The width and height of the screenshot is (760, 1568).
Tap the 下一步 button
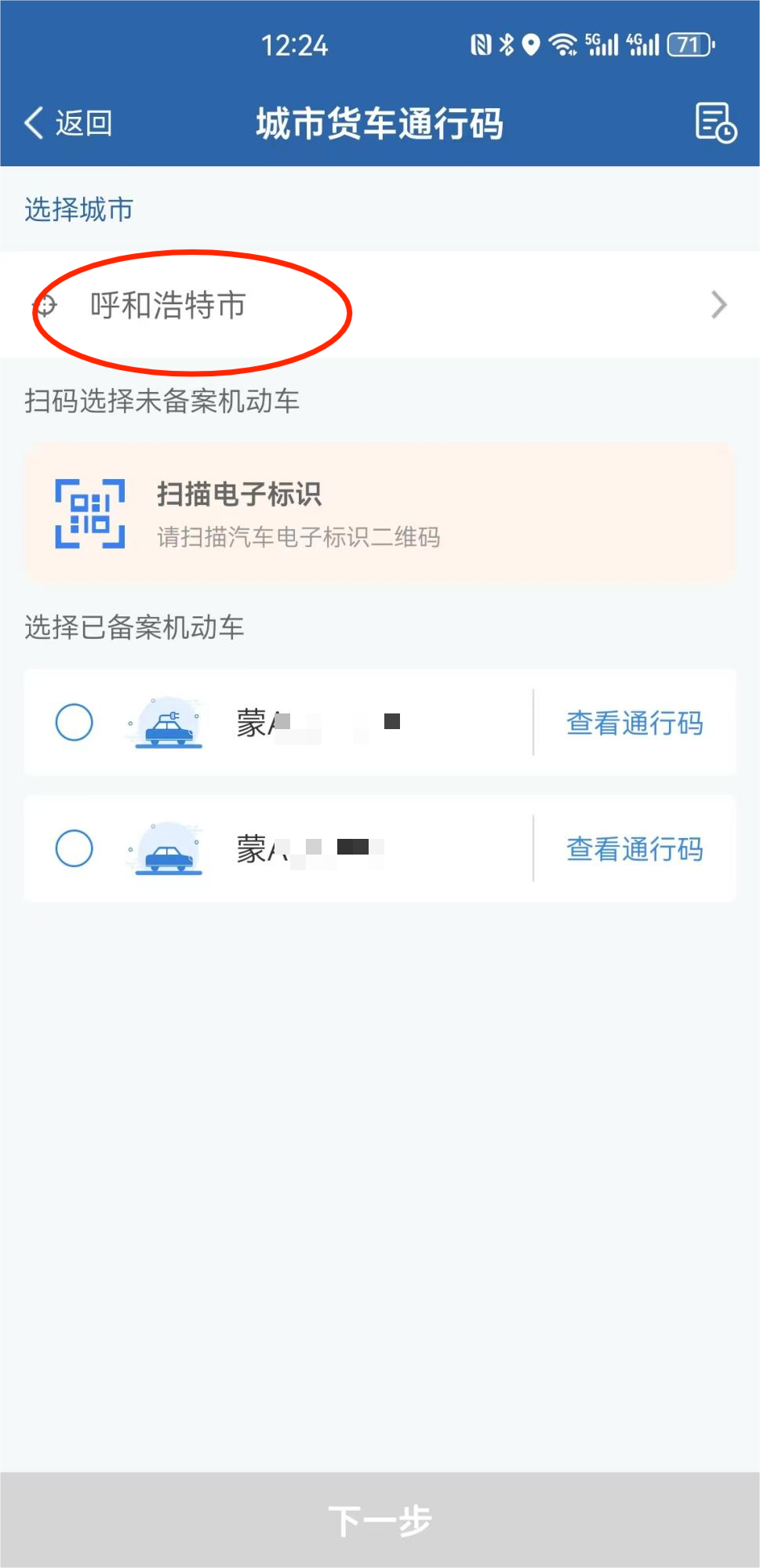tap(380, 1520)
